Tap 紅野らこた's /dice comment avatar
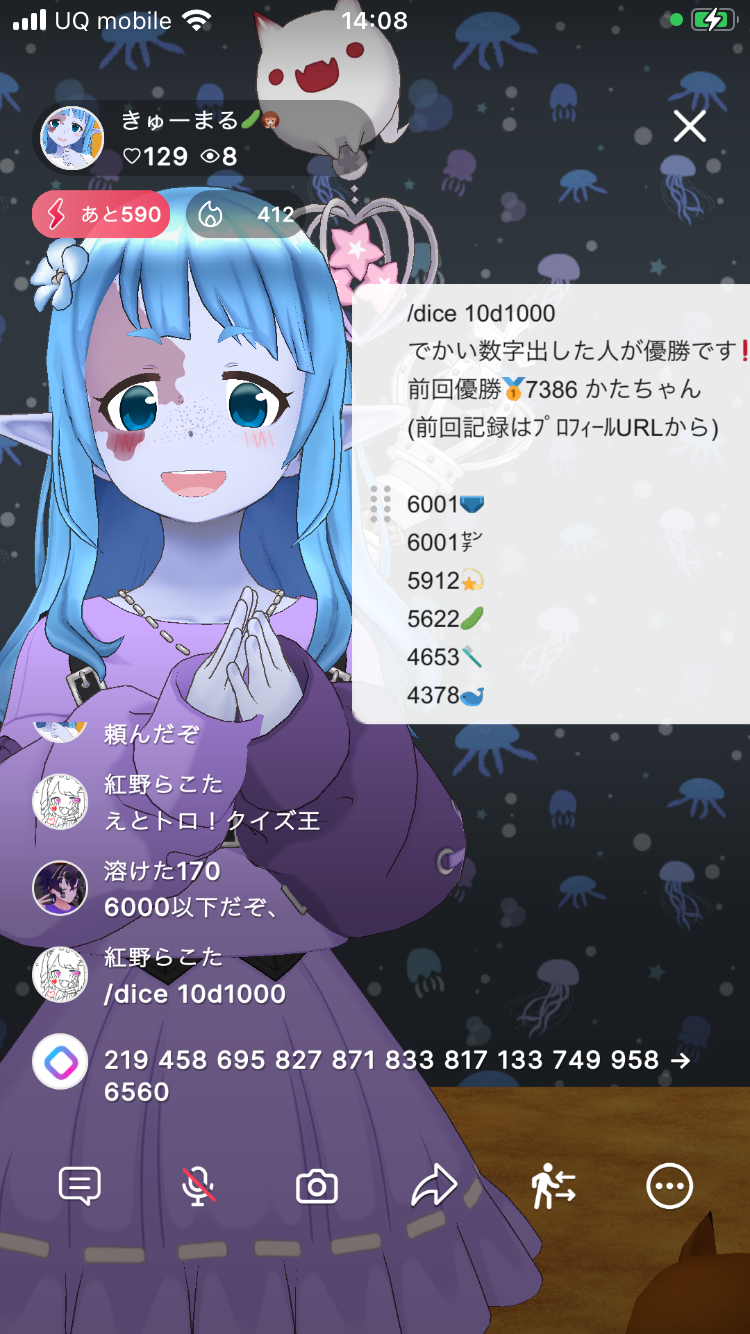This screenshot has height=1334, width=750. coord(58,975)
